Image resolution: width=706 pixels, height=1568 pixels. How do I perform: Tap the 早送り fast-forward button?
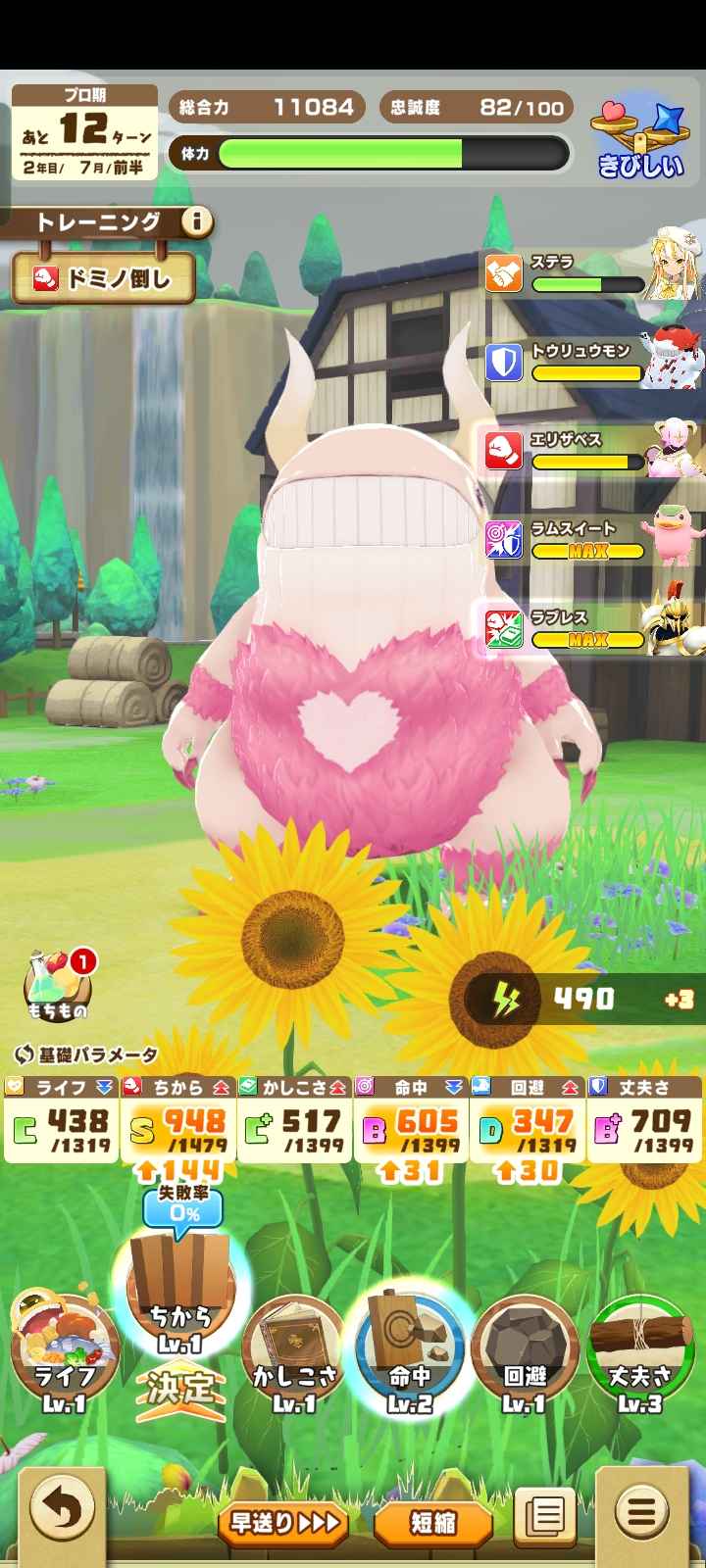(283, 1523)
